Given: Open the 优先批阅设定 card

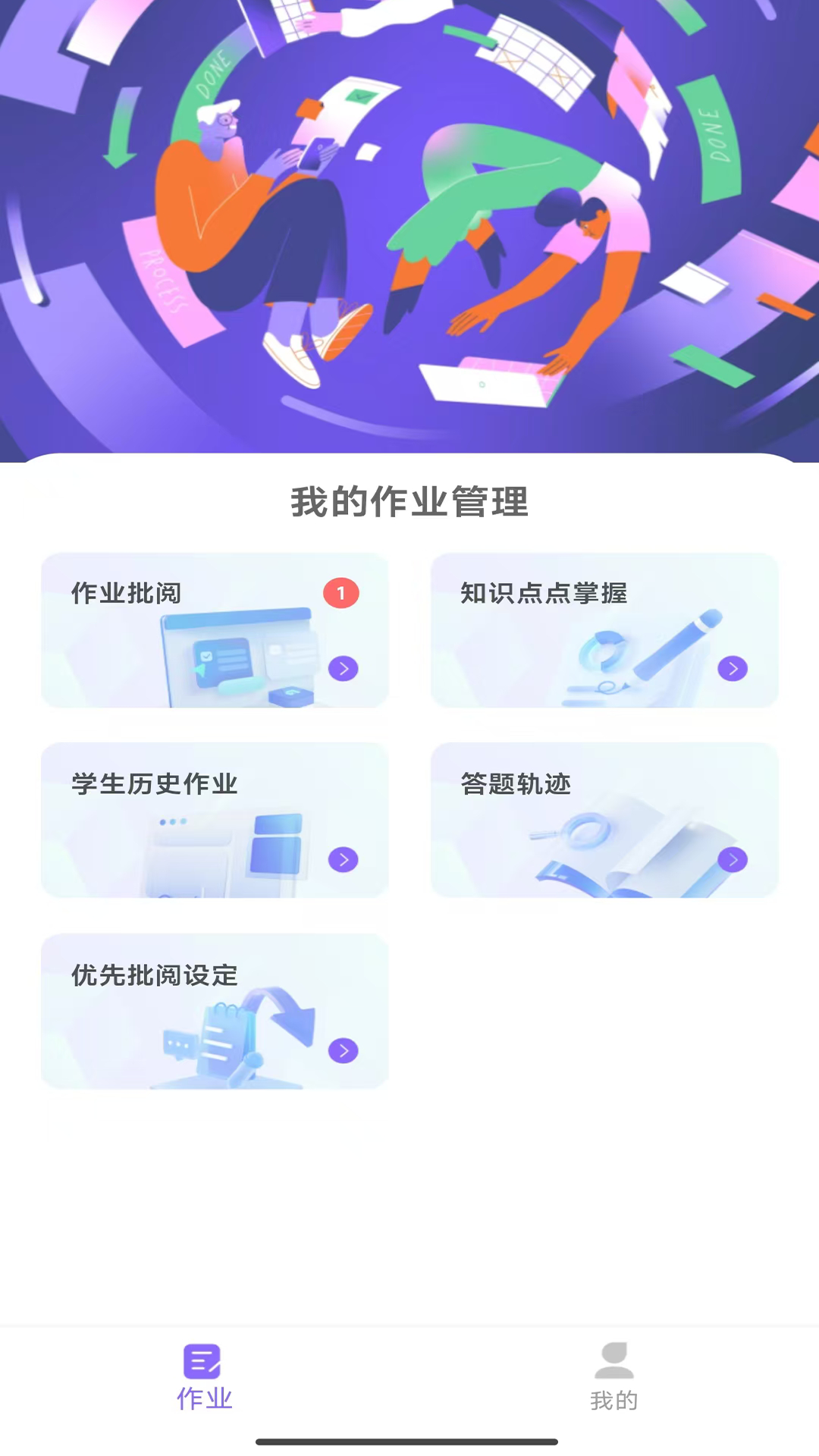Looking at the screenshot, I should [x=215, y=1011].
